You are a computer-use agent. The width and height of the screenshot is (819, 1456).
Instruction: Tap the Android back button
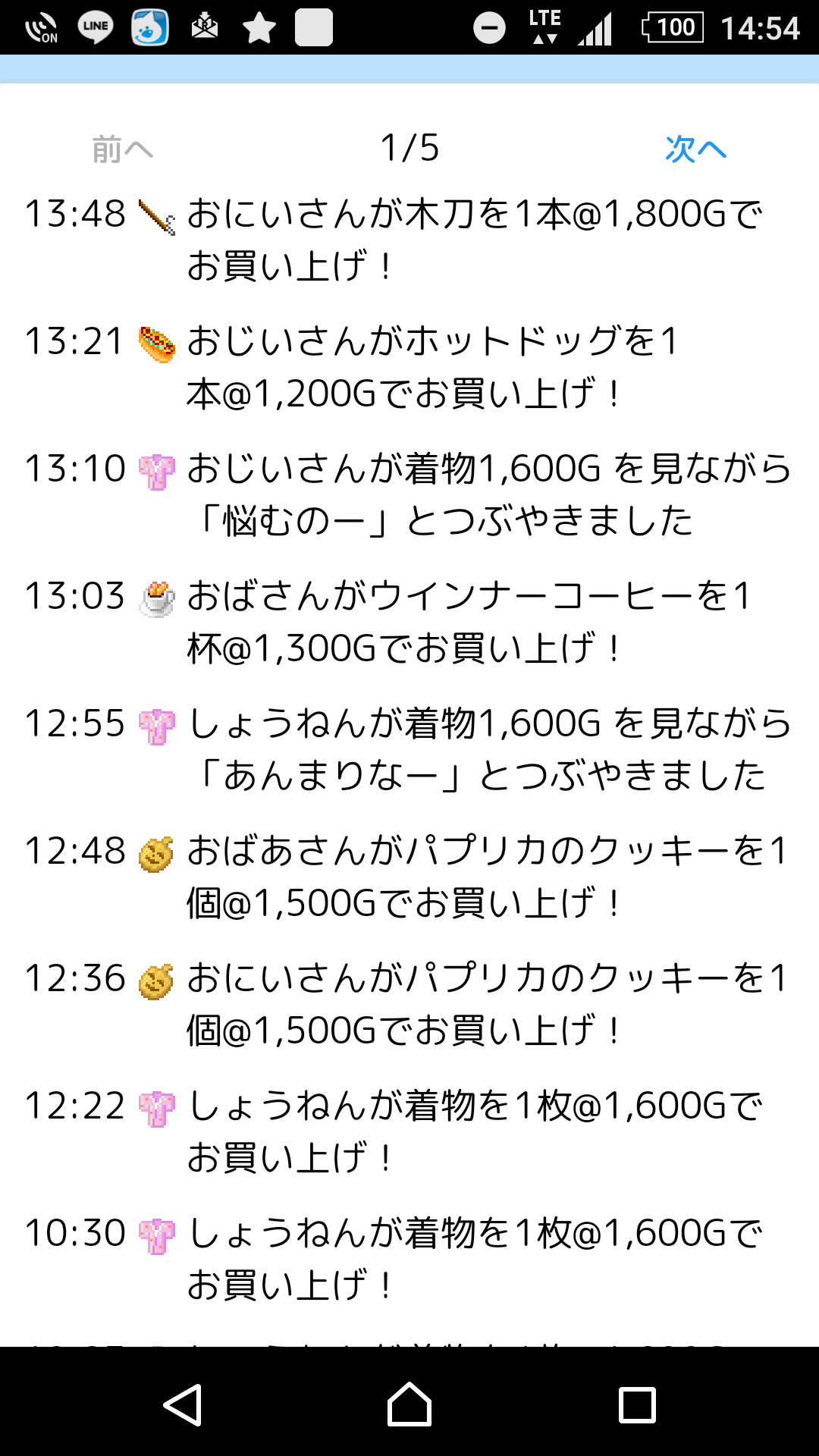click(x=183, y=1405)
